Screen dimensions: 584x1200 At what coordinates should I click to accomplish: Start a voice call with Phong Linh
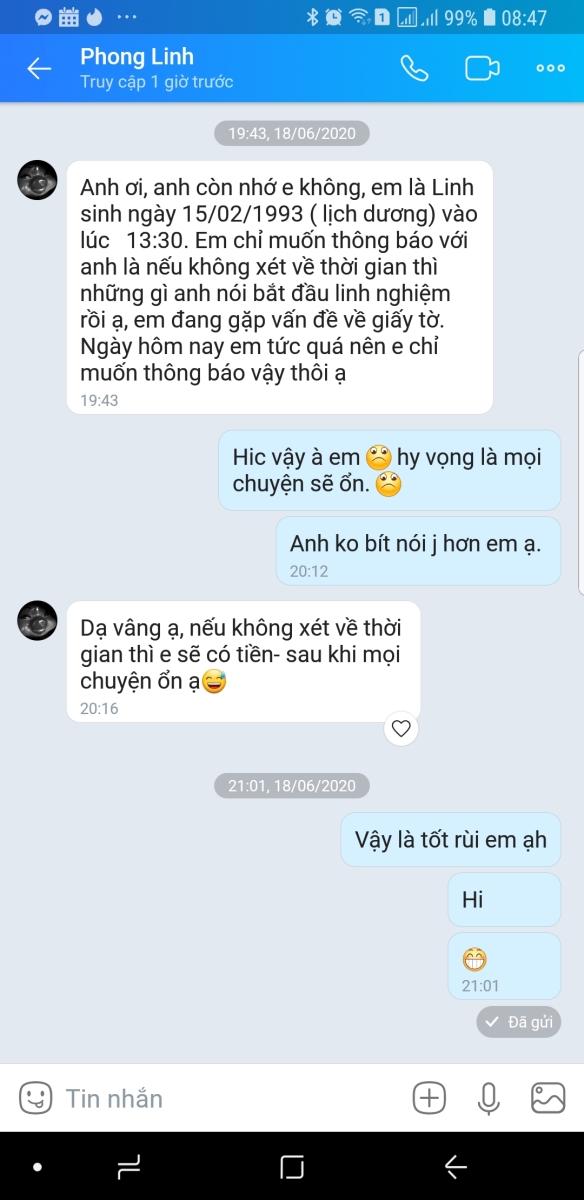tap(414, 68)
